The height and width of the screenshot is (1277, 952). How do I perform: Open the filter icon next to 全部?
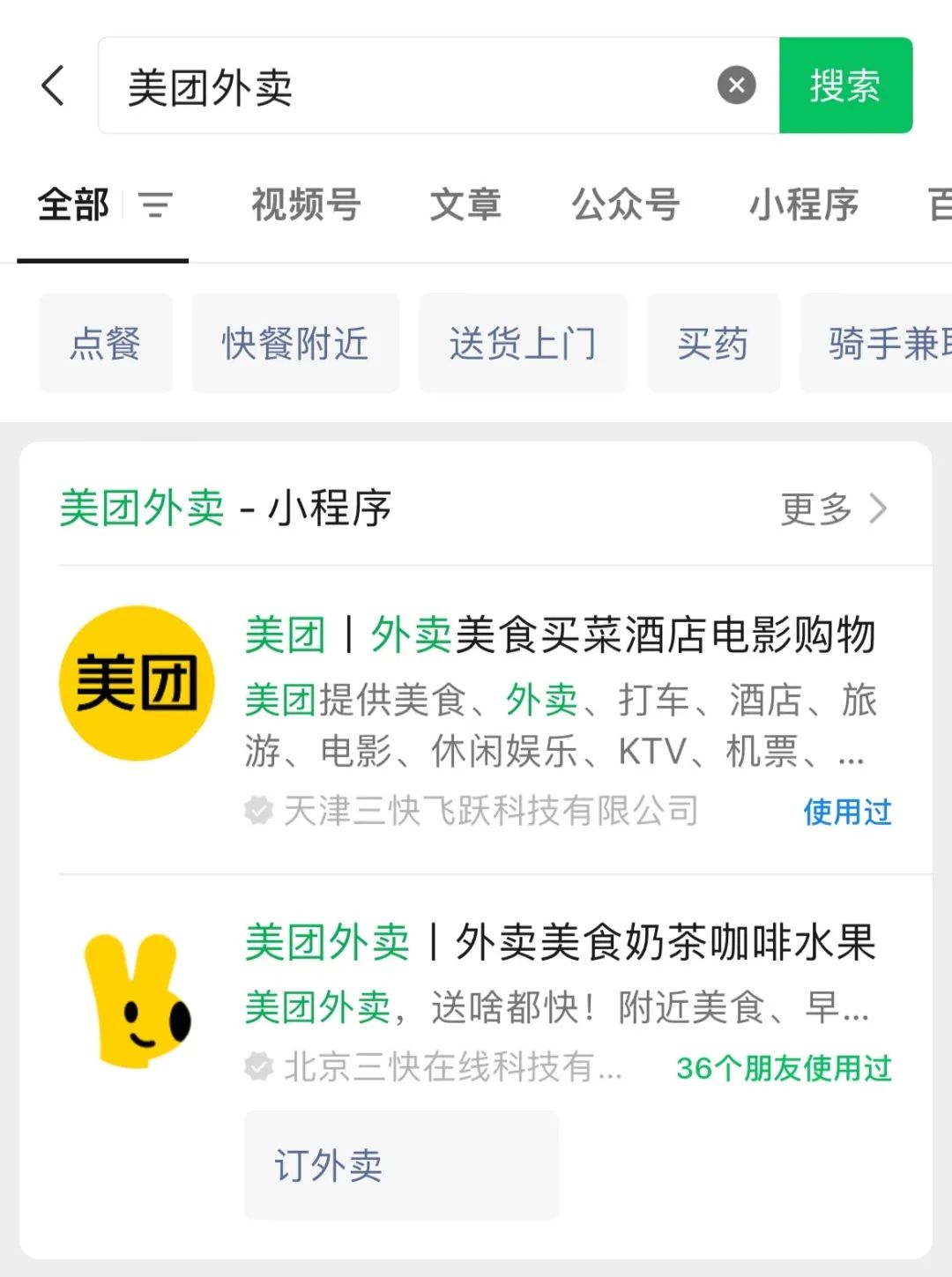click(x=155, y=204)
